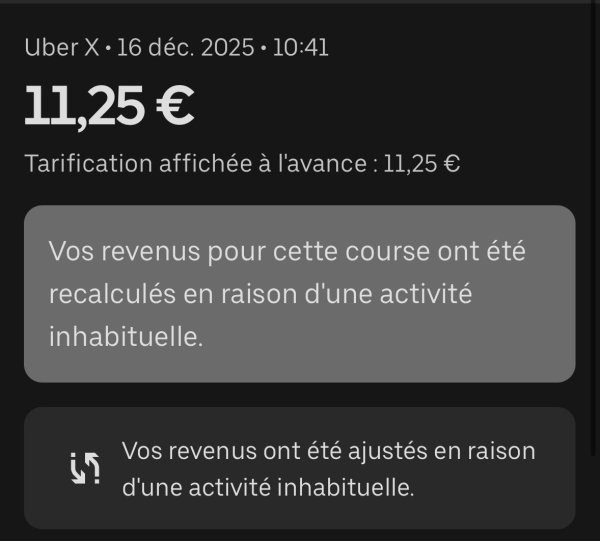Open the adjusted earnings notice card

300,468
